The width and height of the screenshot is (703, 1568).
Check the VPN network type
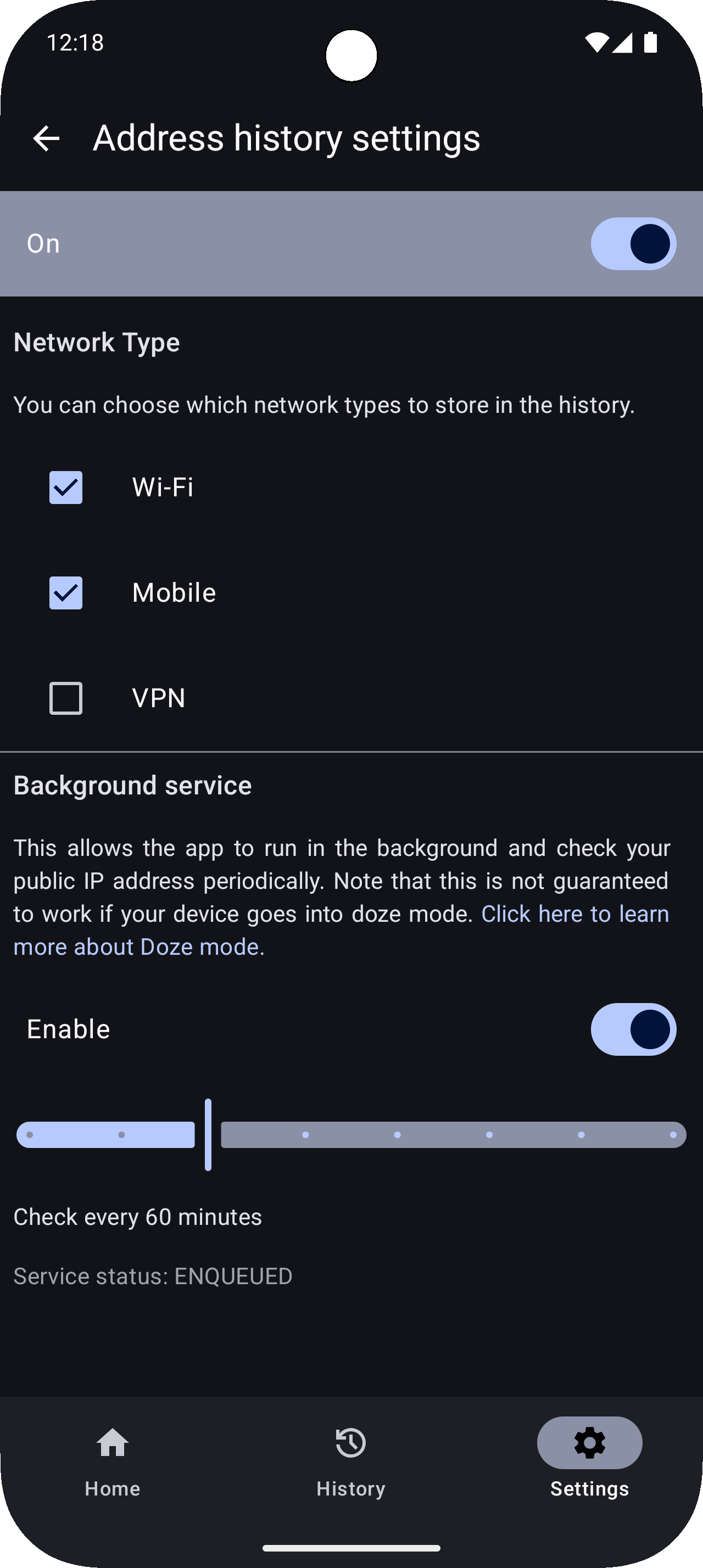click(66, 698)
